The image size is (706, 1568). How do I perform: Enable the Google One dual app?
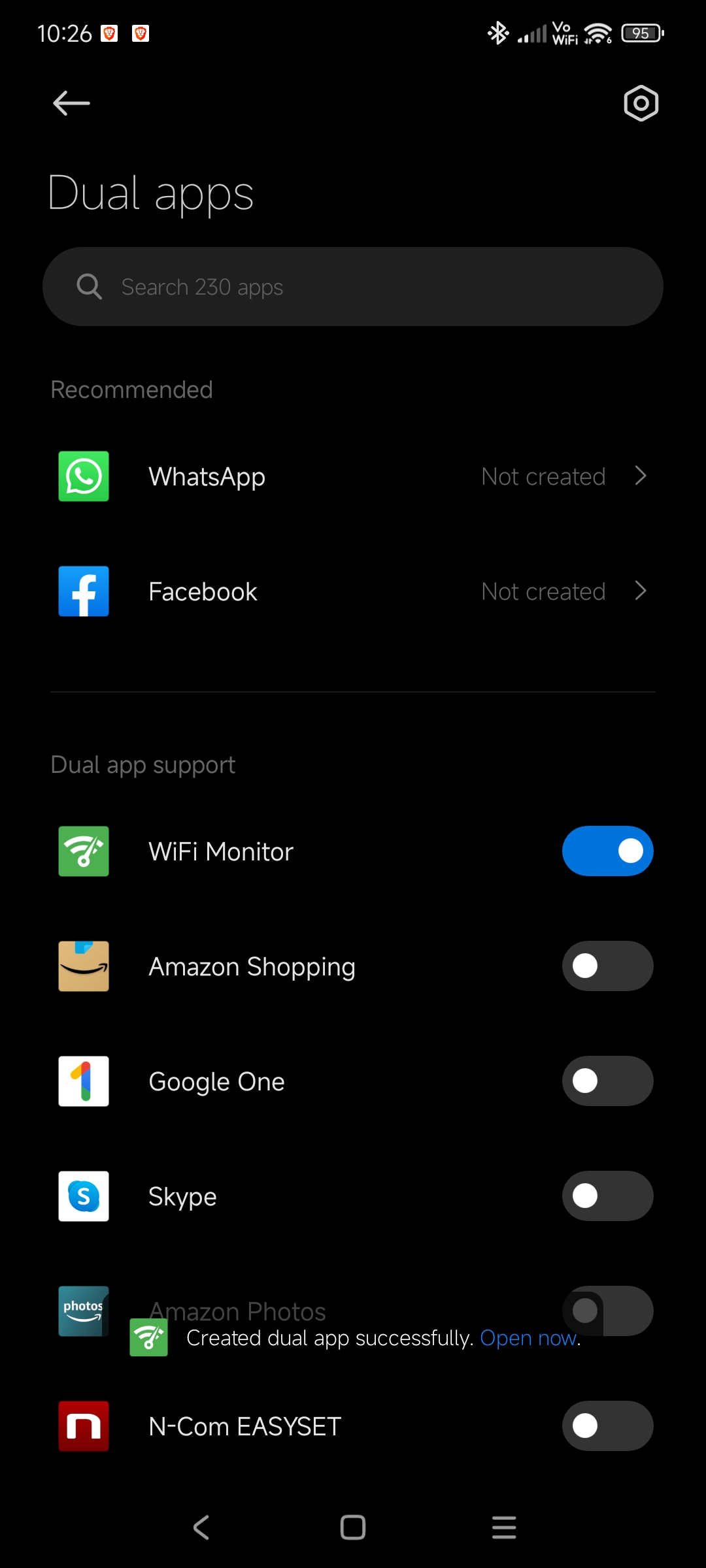coord(608,1081)
